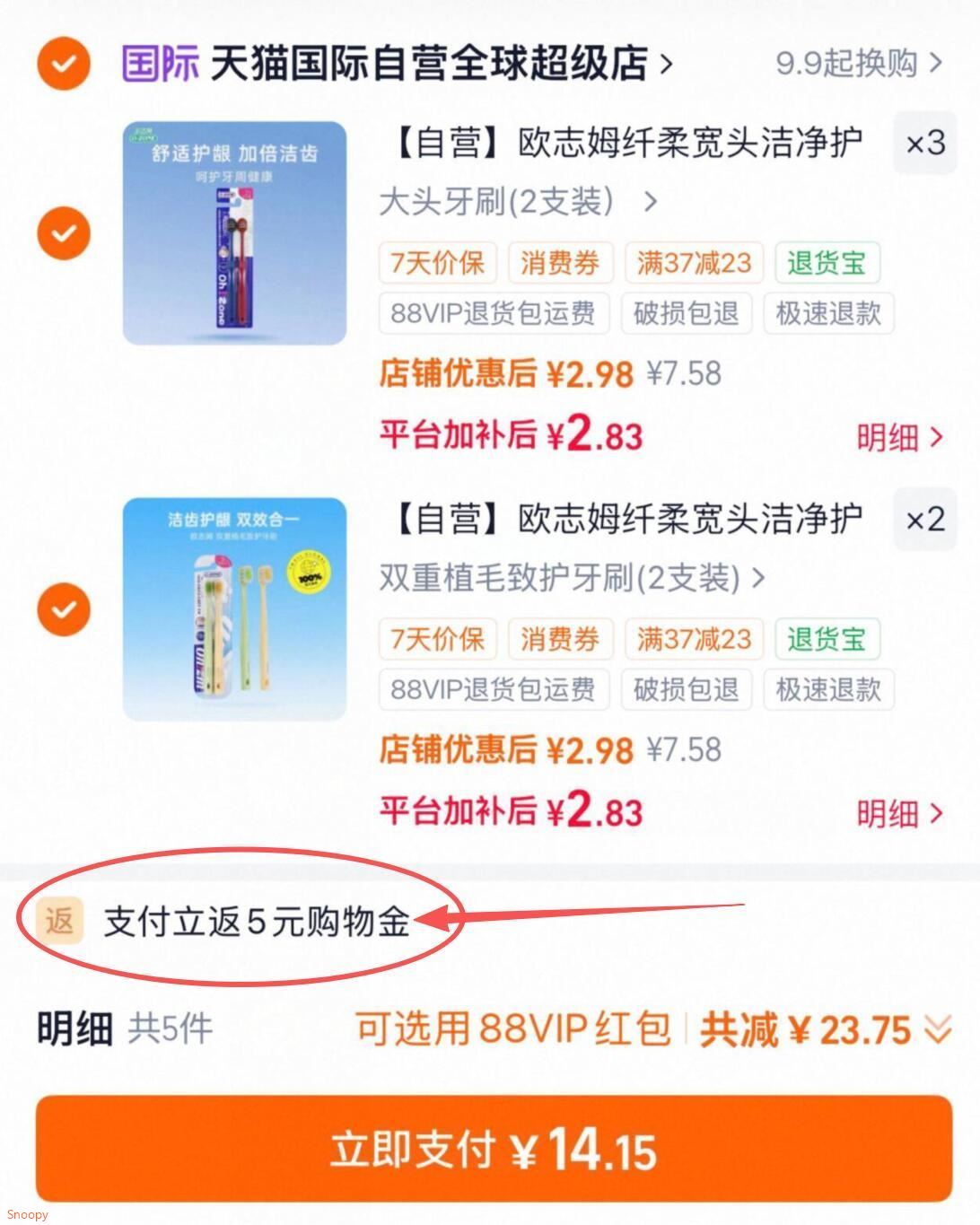This screenshot has width=980, height=1225.
Task: Tap 立即支付 ¥14.15 to pay
Action: tap(494, 1149)
